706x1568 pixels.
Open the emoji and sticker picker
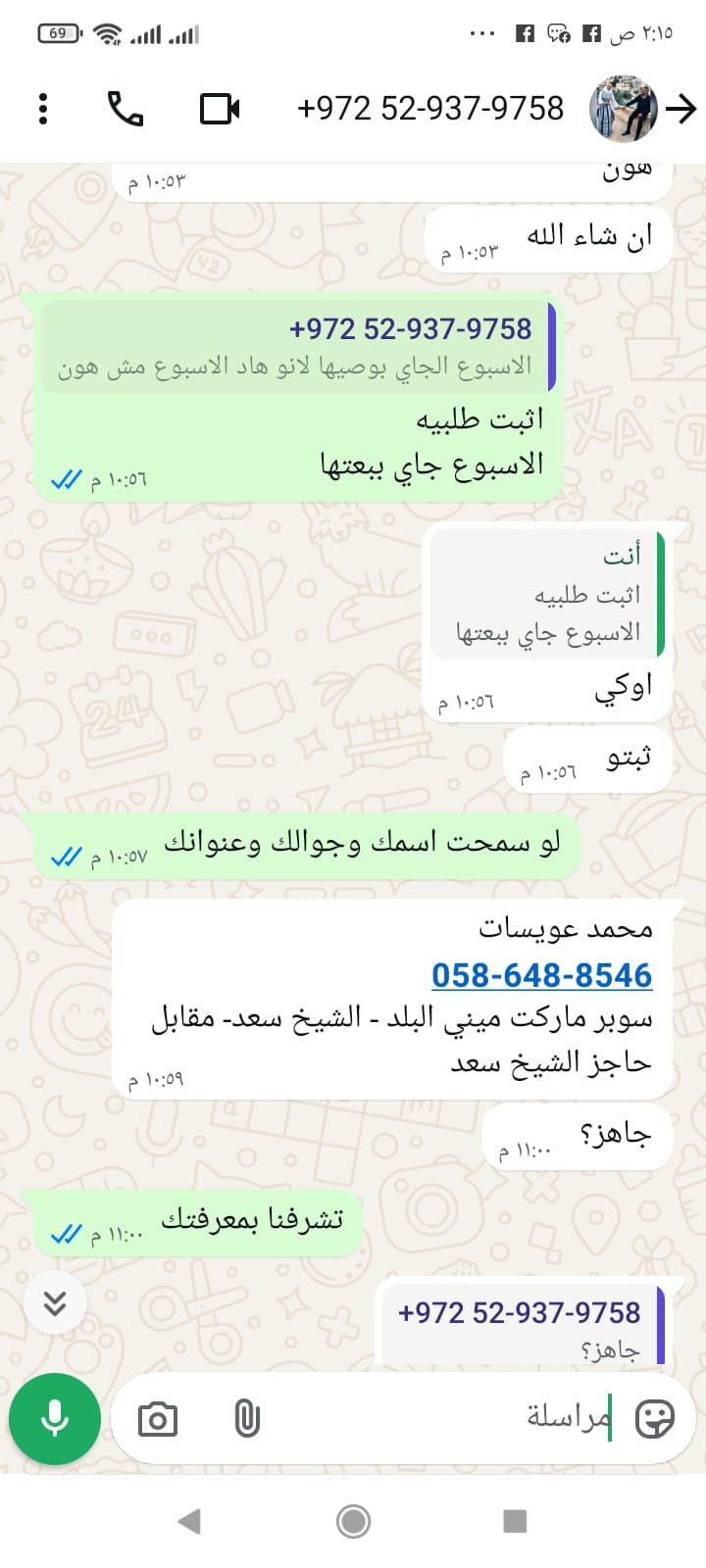pos(654,1418)
